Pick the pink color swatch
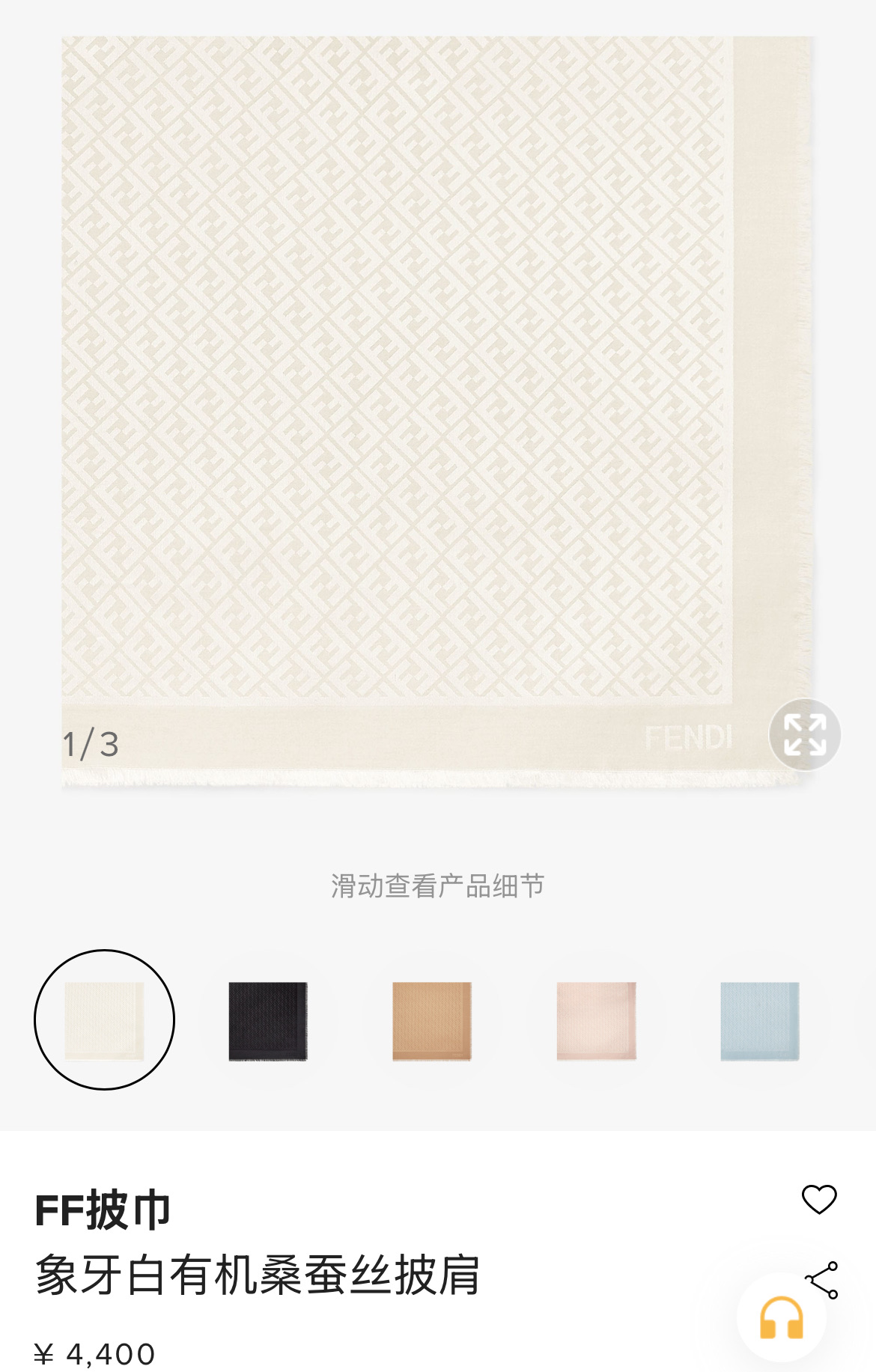 click(596, 1021)
